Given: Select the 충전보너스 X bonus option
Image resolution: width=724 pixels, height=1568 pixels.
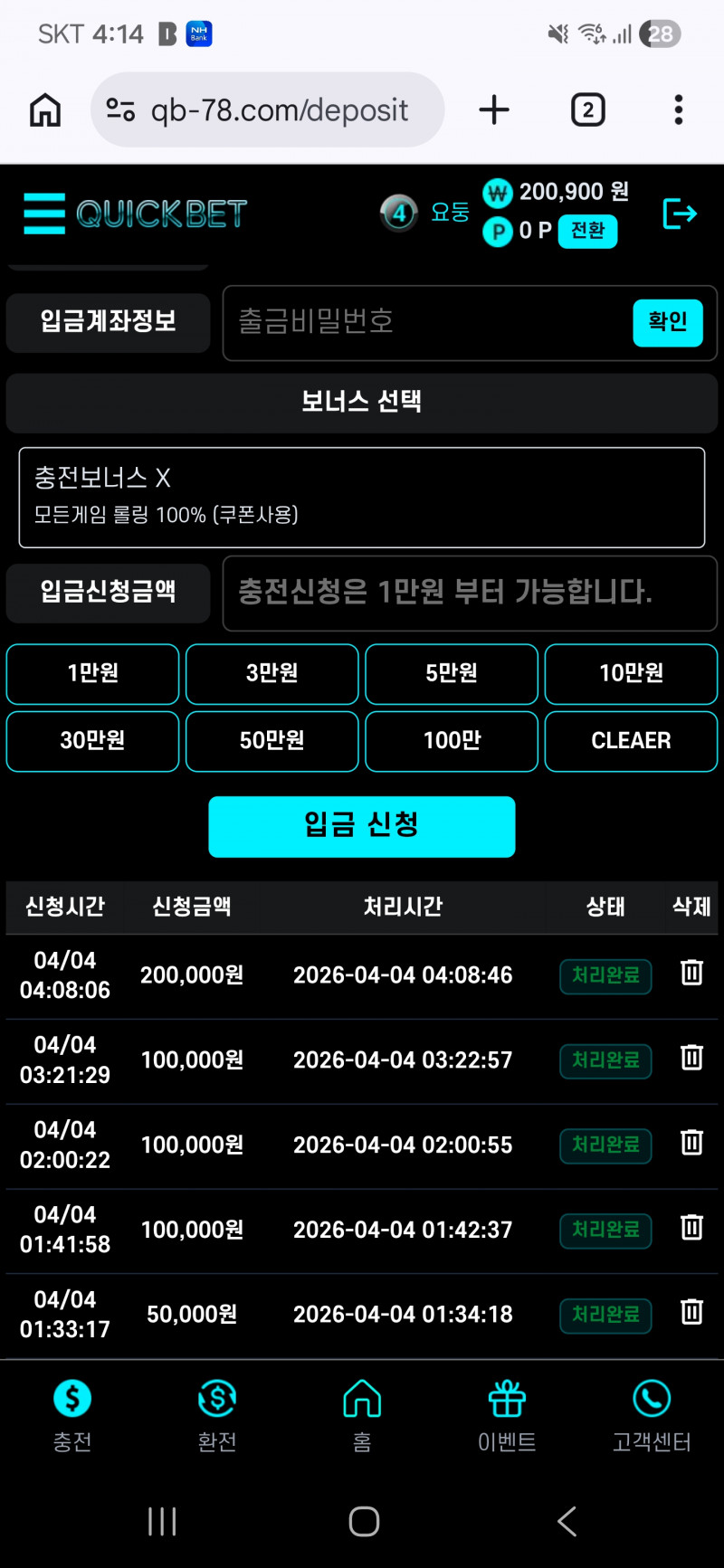Looking at the screenshot, I should click(361, 497).
